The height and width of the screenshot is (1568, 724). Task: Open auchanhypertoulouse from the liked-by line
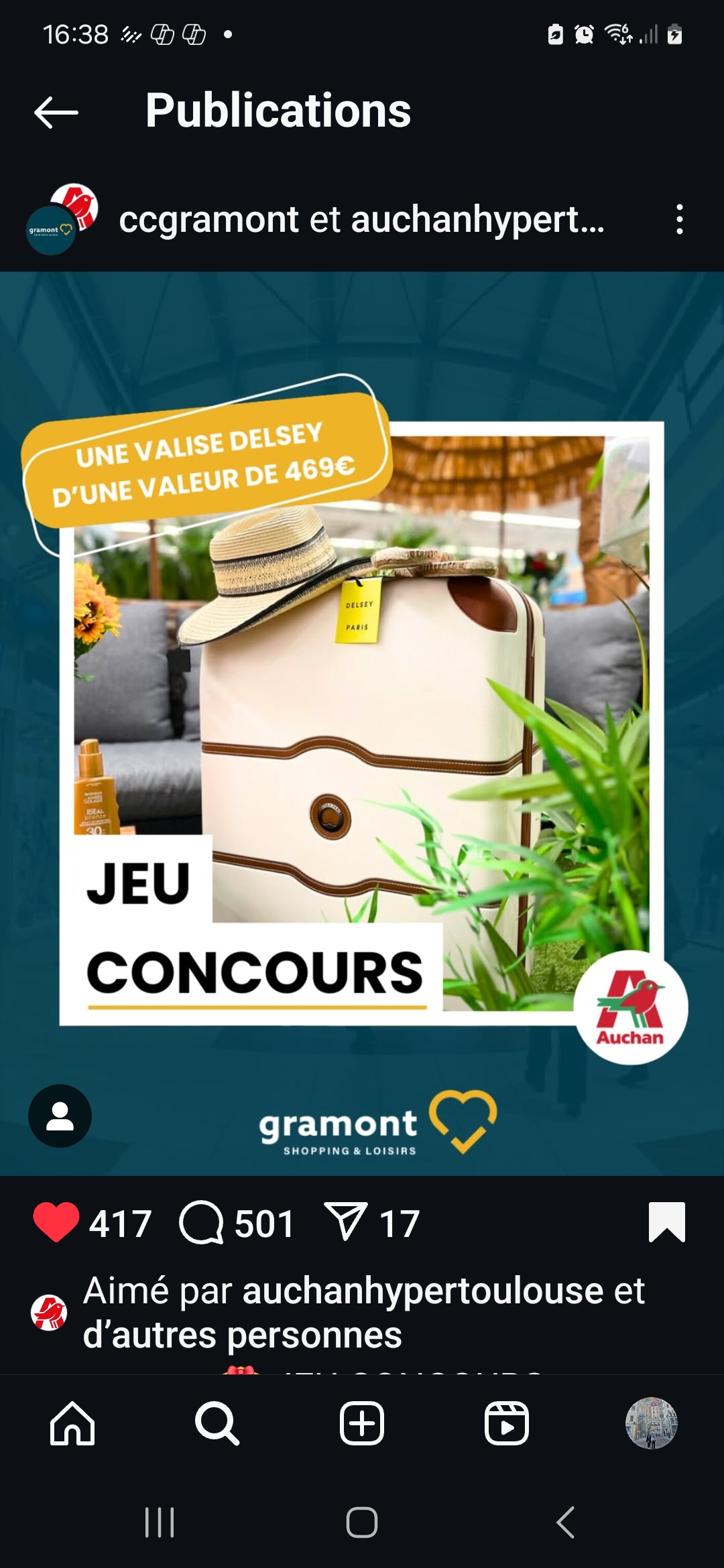click(x=423, y=1290)
